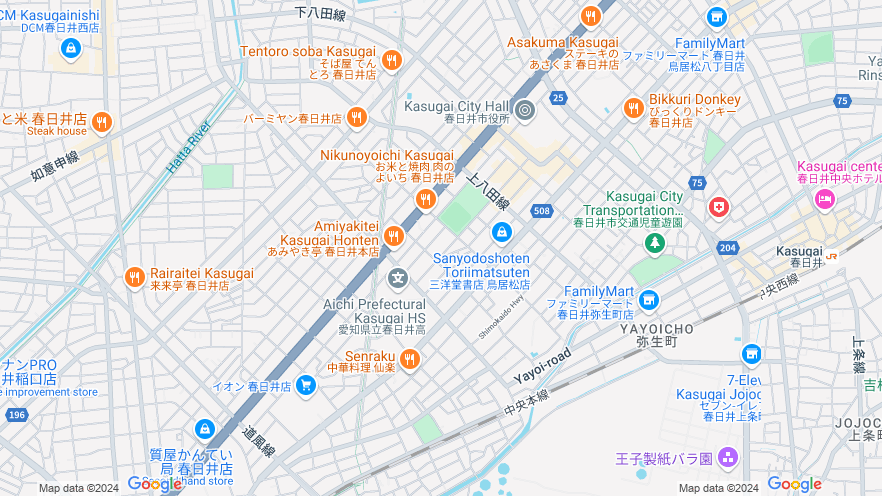Select the Aeon Kasugai shopping cart pin
882x496 pixels.
coord(306,385)
